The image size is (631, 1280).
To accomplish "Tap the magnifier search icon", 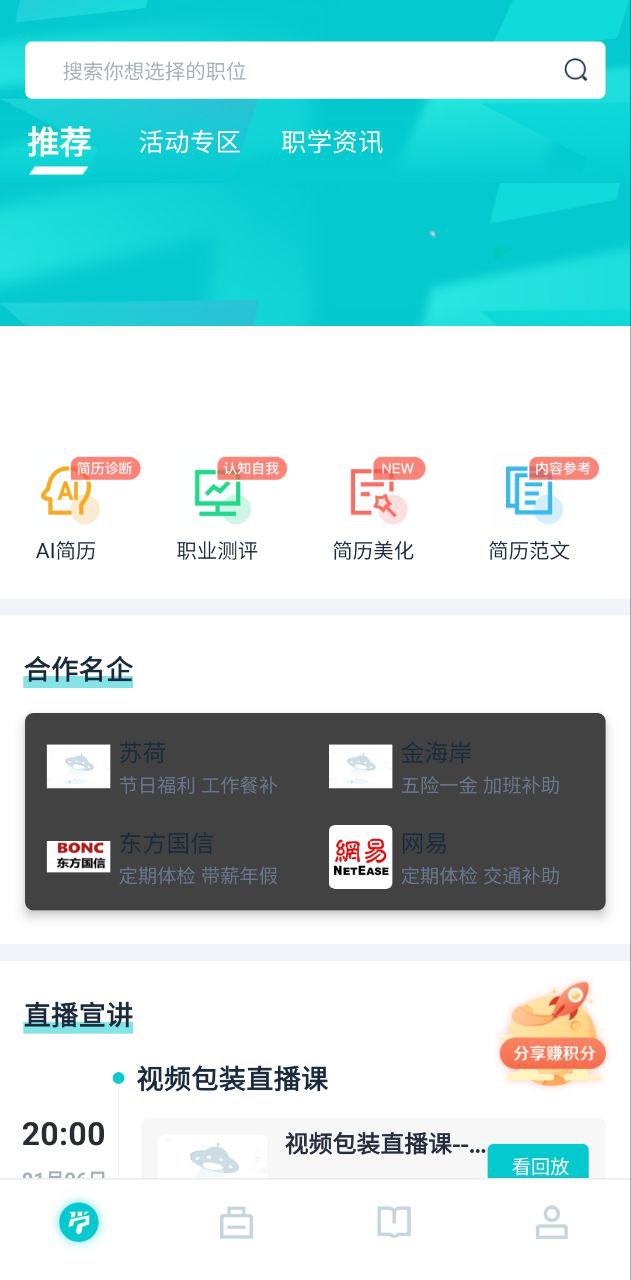I will pyautogui.click(x=576, y=70).
